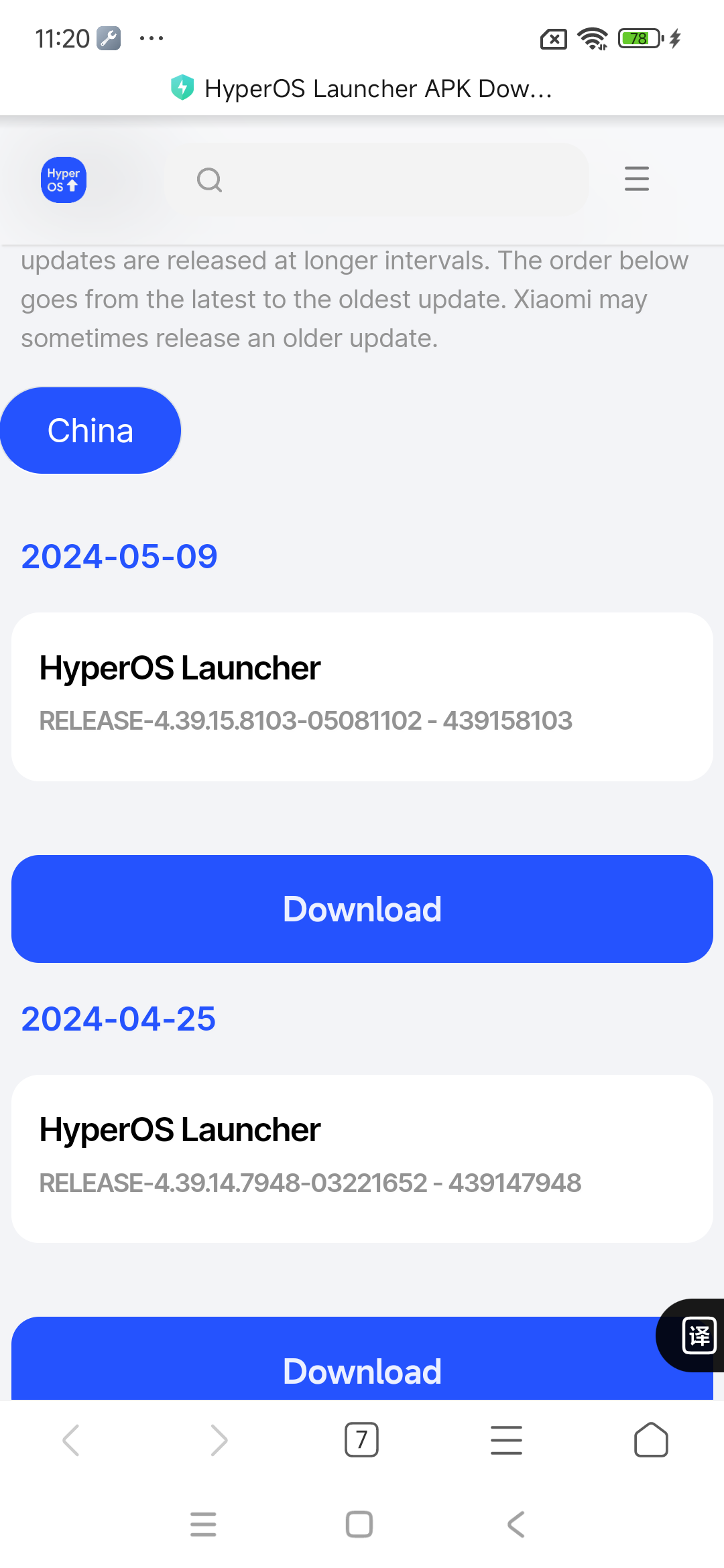Open the HyperOS Launcher 4.39.15.8103 card
724x1568 pixels.
362,696
